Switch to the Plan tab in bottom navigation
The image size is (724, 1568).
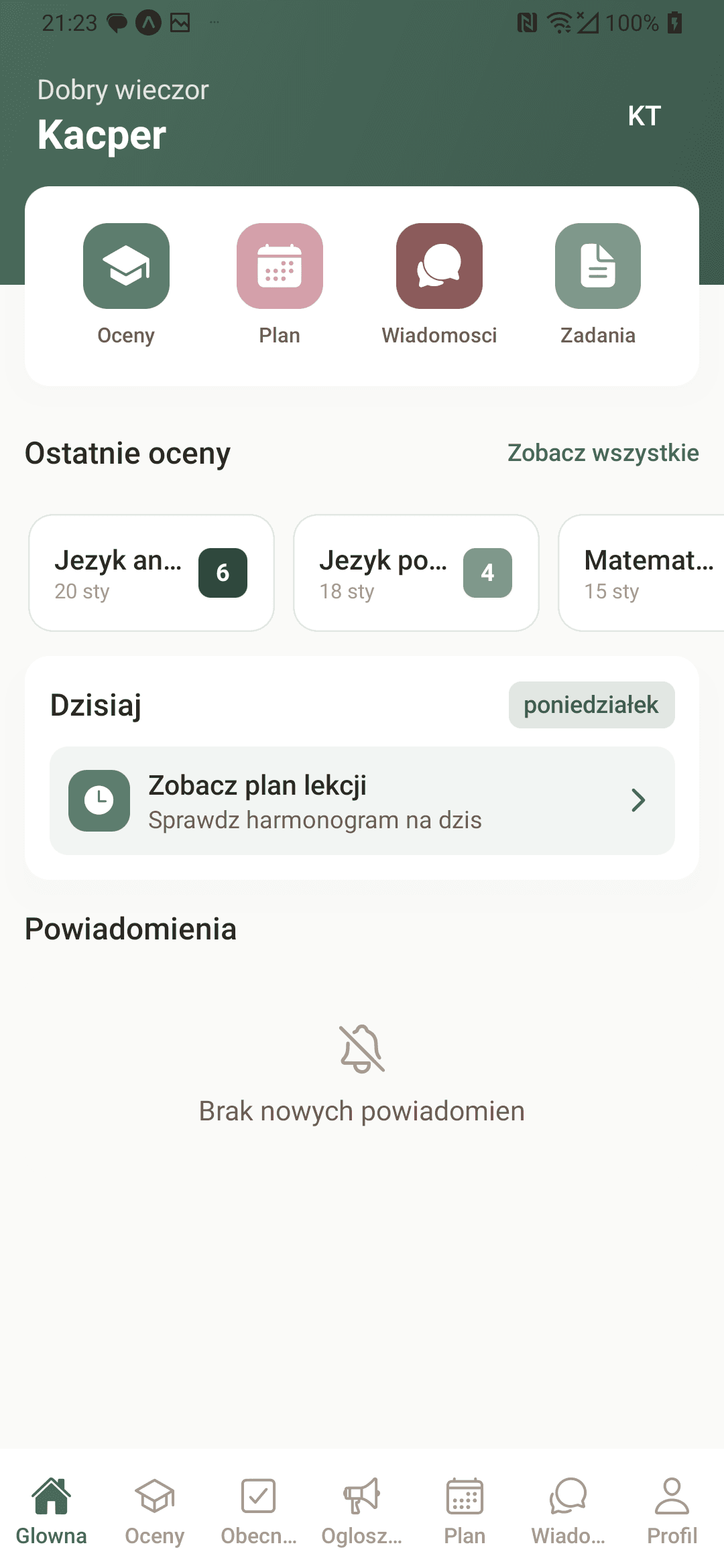[x=465, y=1496]
